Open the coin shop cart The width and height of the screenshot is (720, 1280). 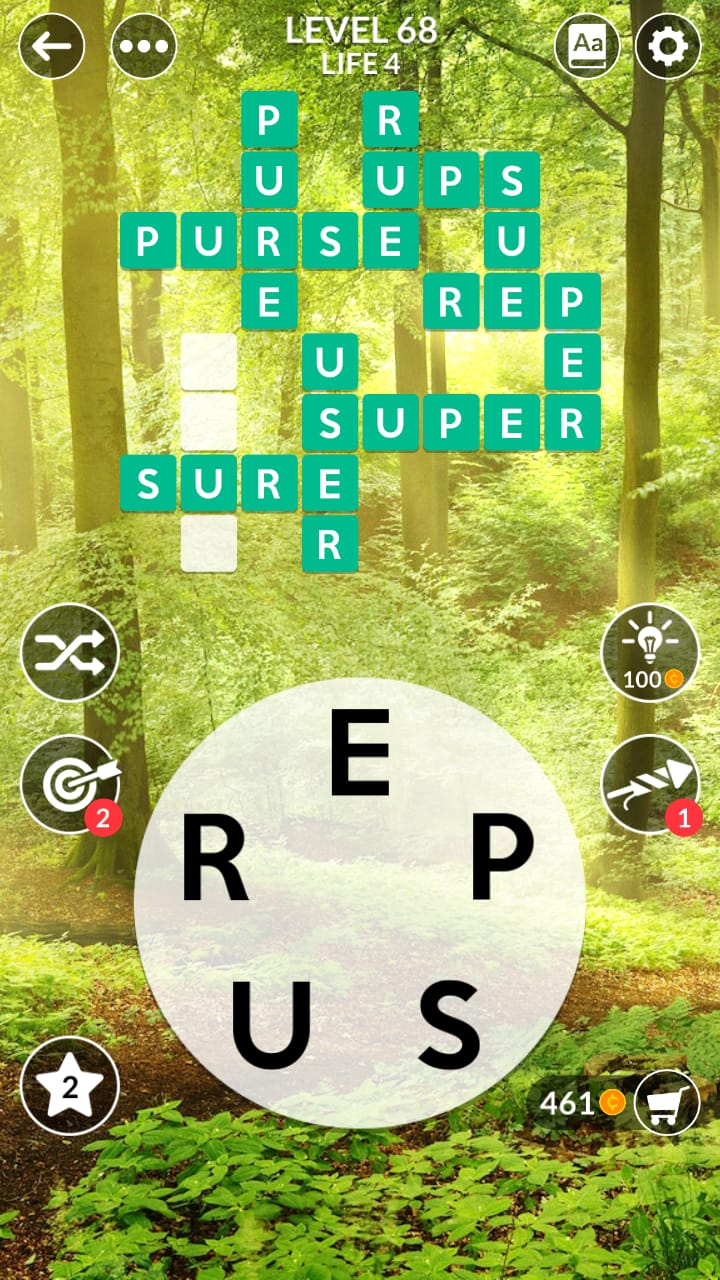[x=666, y=1102]
